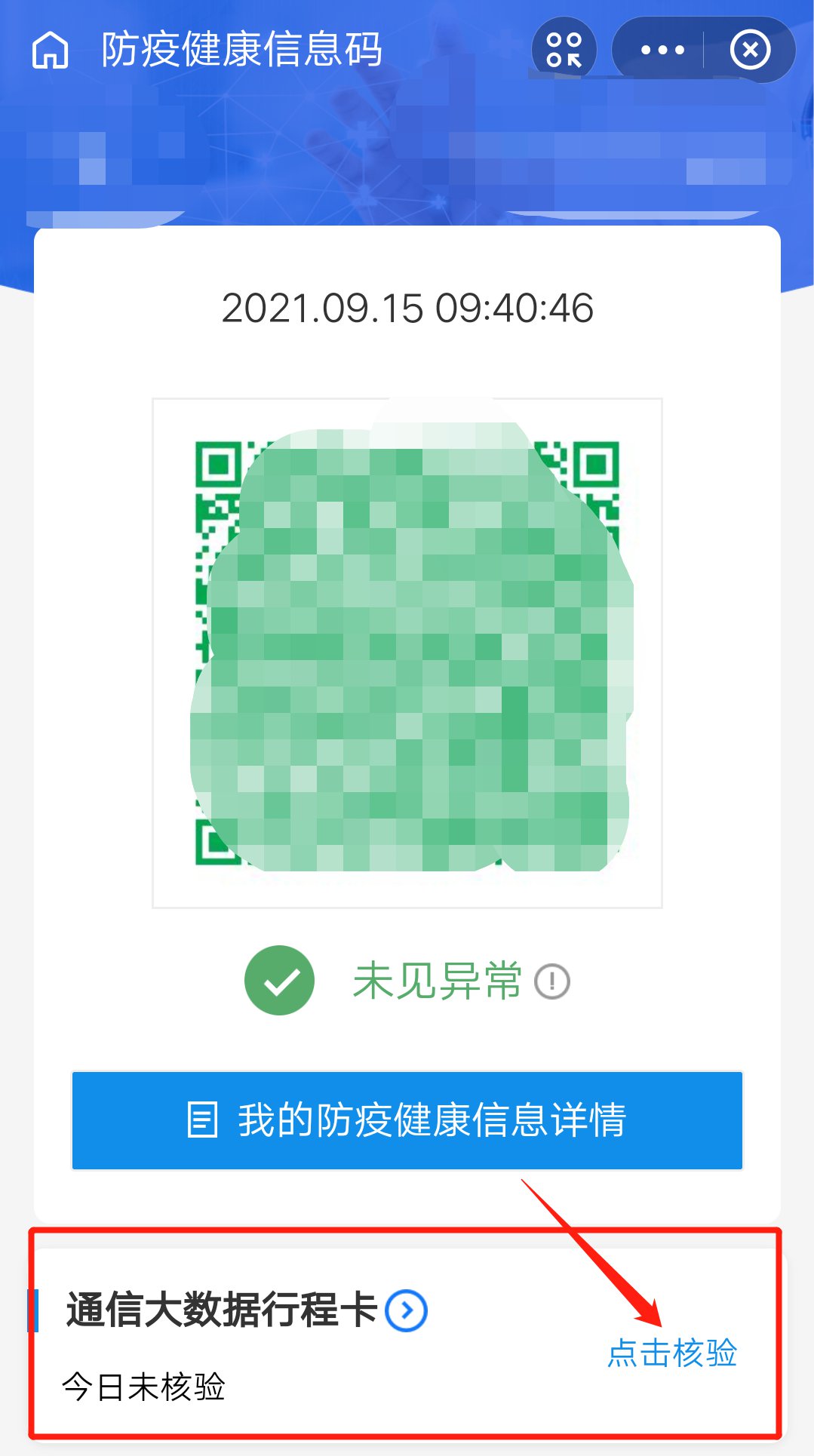The width and height of the screenshot is (814, 1456).
Task: Close the mini program
Action: point(750,51)
